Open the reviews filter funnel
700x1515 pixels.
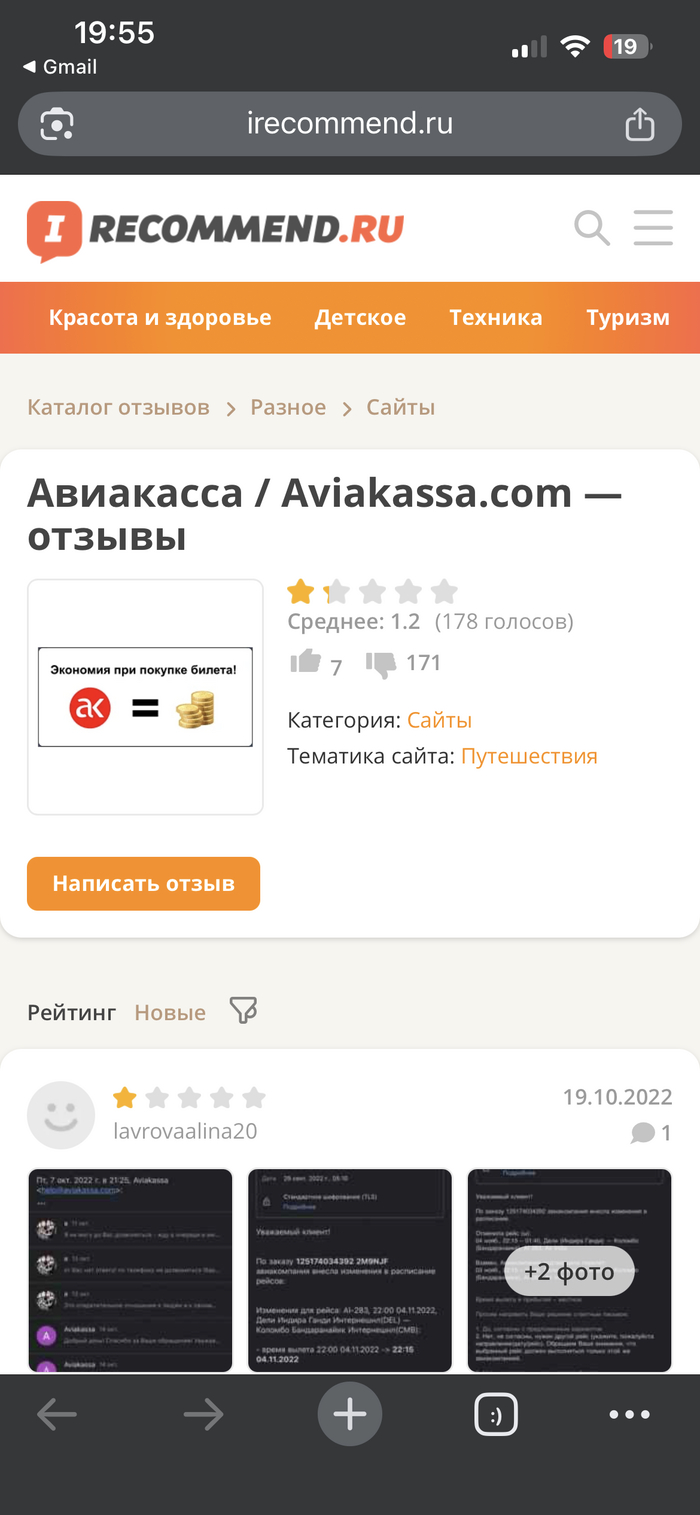pos(243,1011)
